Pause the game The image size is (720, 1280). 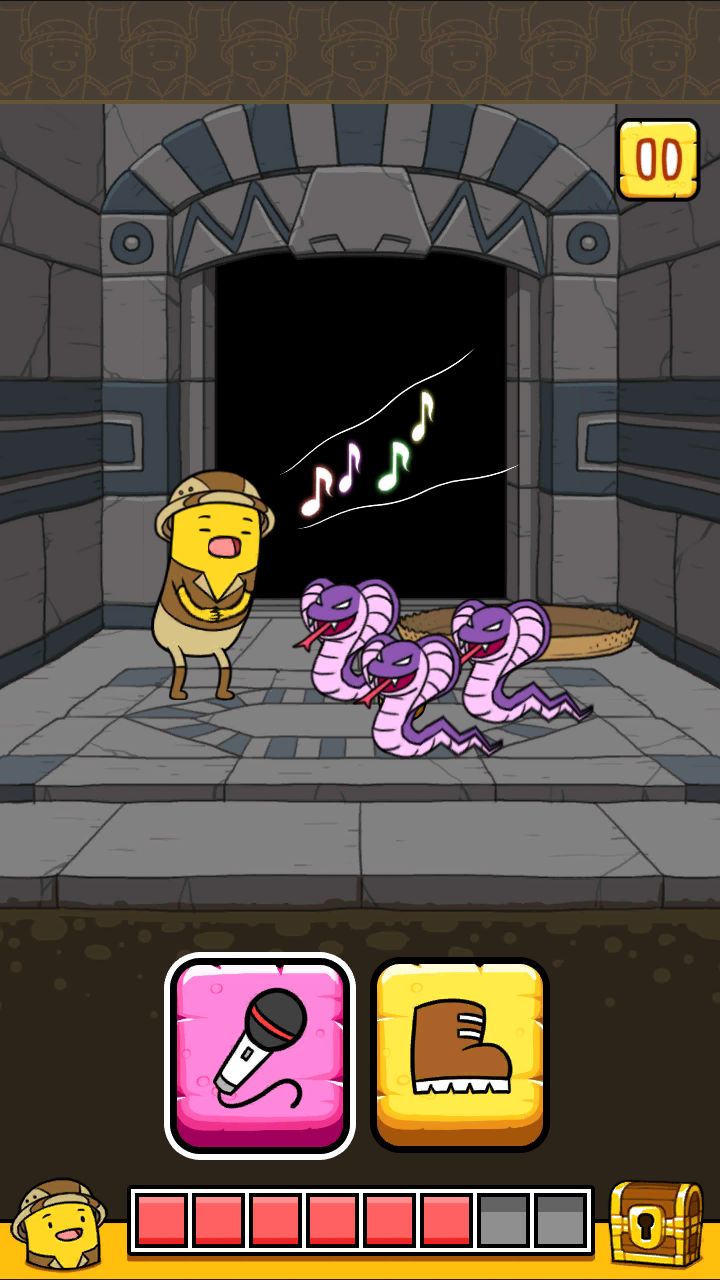[x=658, y=160]
